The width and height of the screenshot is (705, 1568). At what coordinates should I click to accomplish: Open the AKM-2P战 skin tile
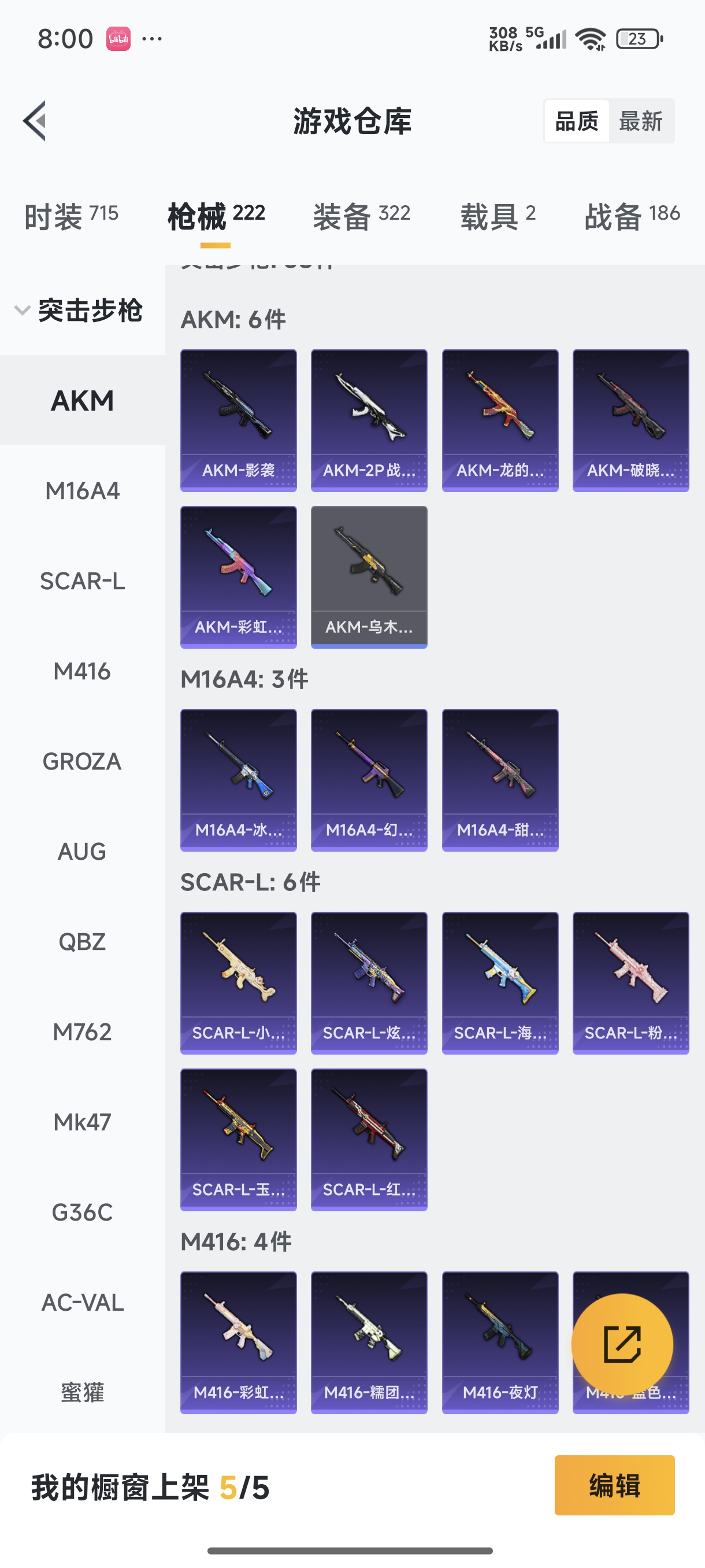coord(369,420)
